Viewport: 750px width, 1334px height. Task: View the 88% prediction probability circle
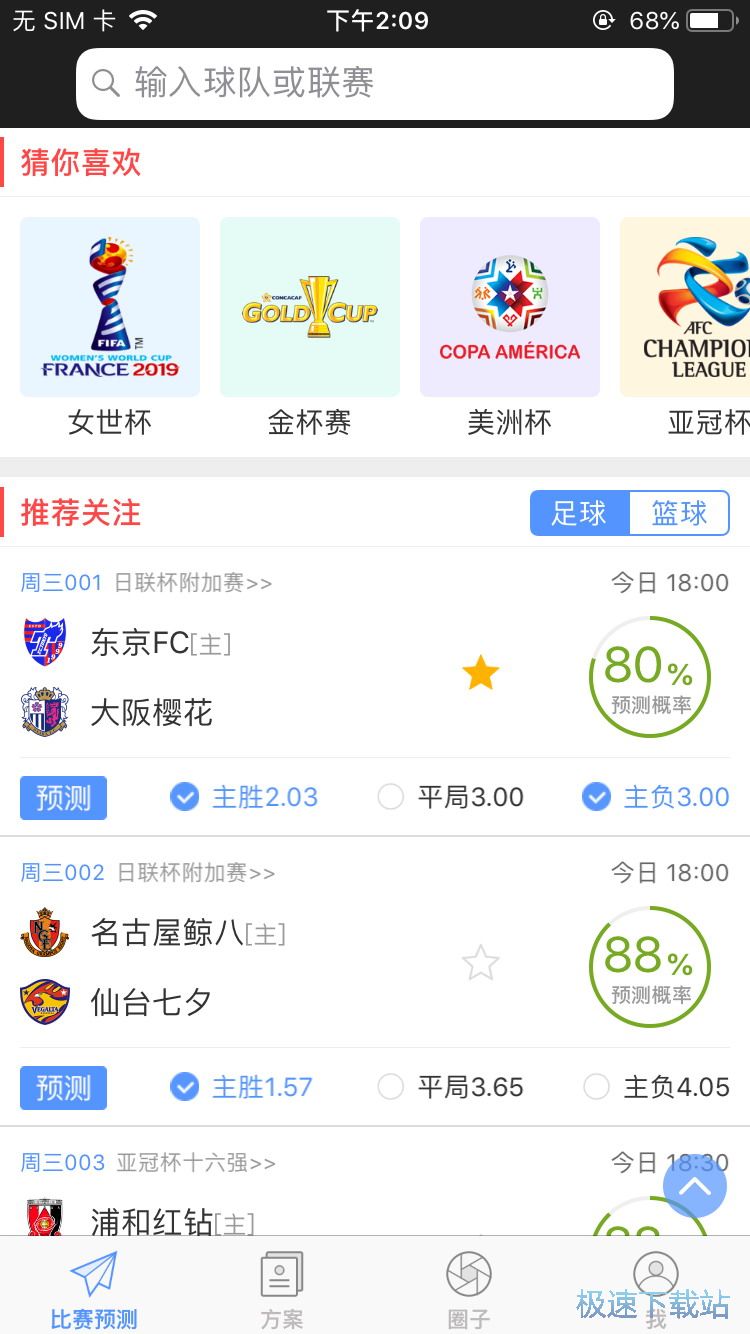pyautogui.click(x=650, y=966)
